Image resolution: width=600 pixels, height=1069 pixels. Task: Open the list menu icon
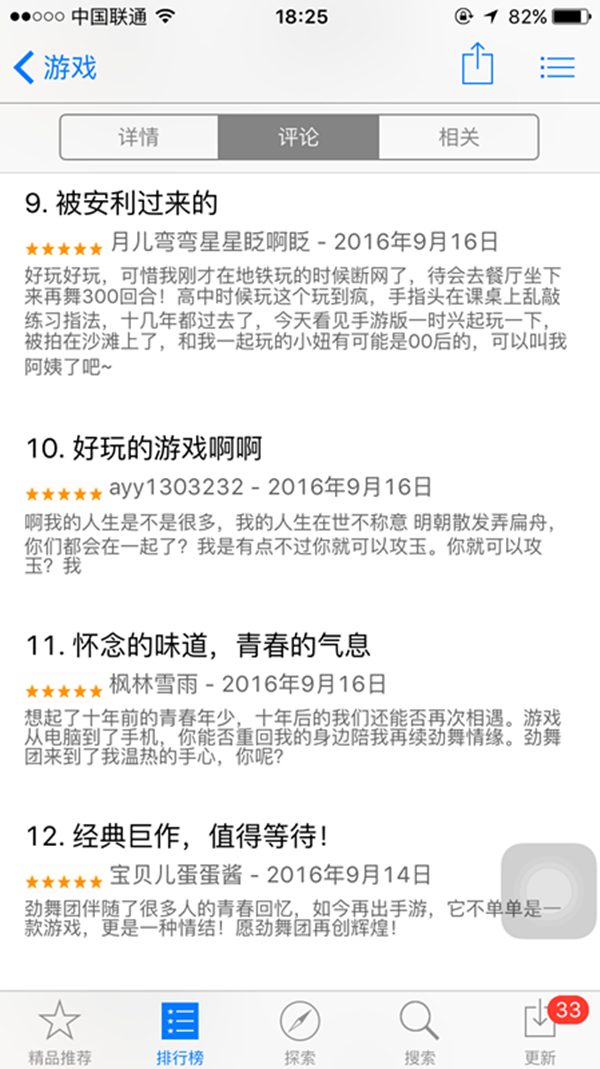pyautogui.click(x=557, y=67)
